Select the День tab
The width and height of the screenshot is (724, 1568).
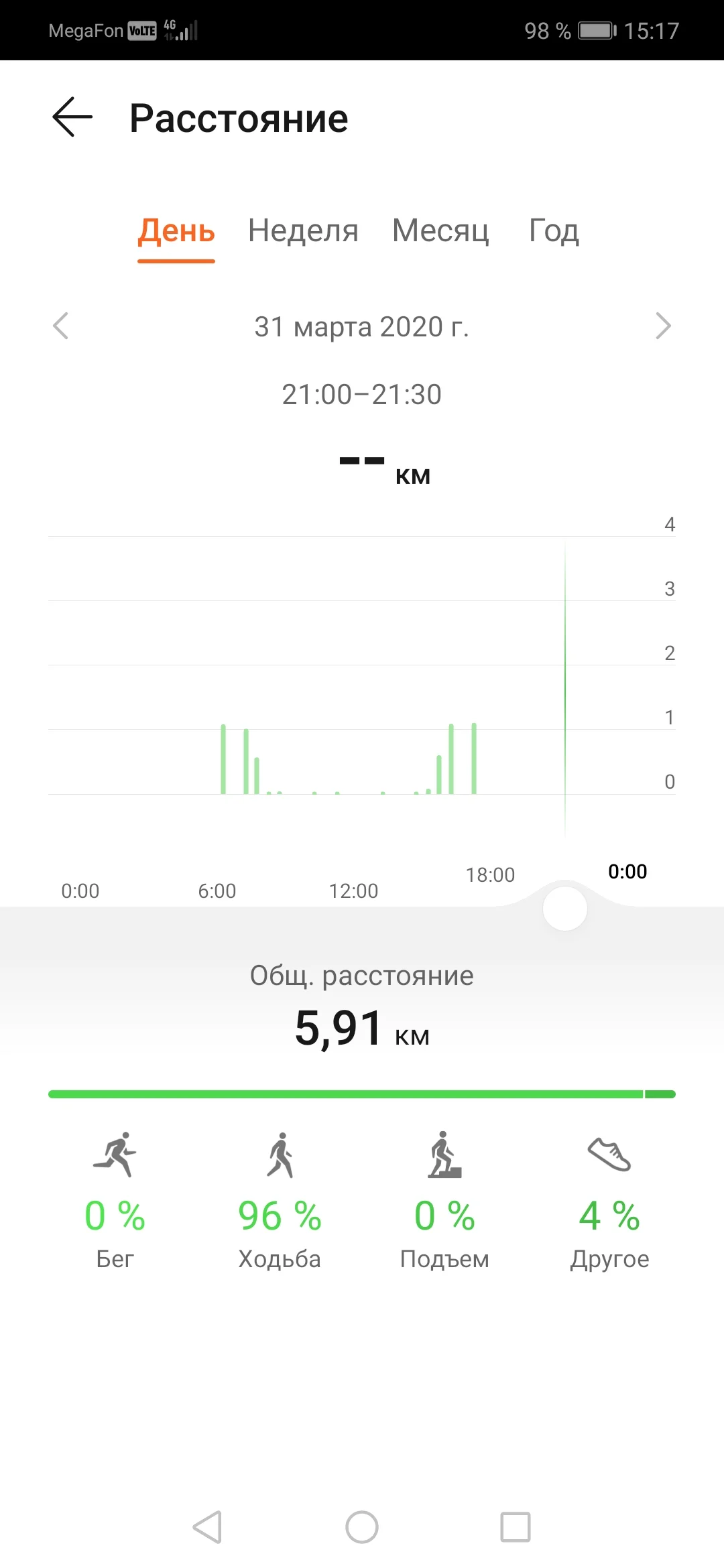[176, 231]
